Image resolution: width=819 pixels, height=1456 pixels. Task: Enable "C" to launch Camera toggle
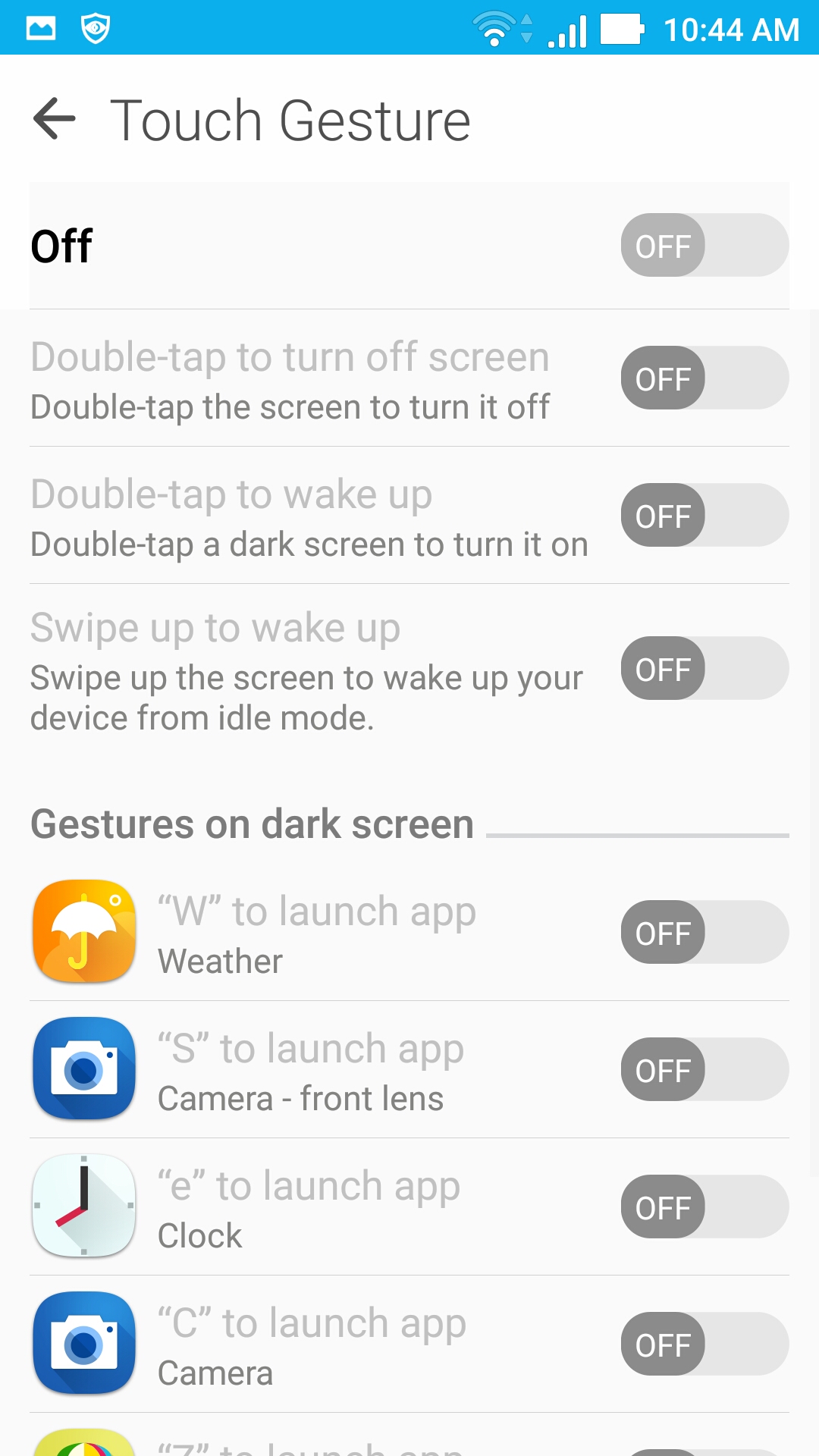pos(704,1344)
